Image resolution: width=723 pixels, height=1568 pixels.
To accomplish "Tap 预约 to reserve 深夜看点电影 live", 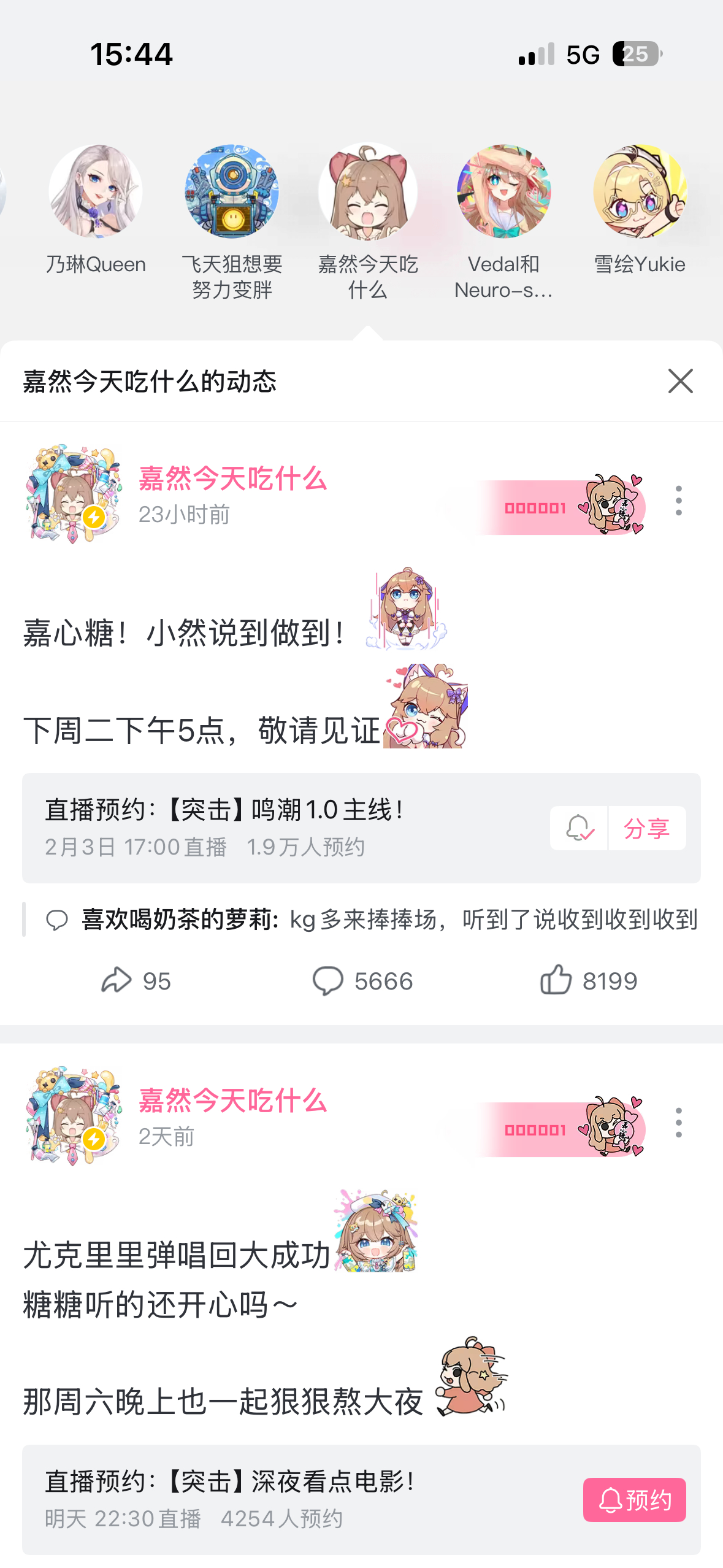I will (634, 1499).
